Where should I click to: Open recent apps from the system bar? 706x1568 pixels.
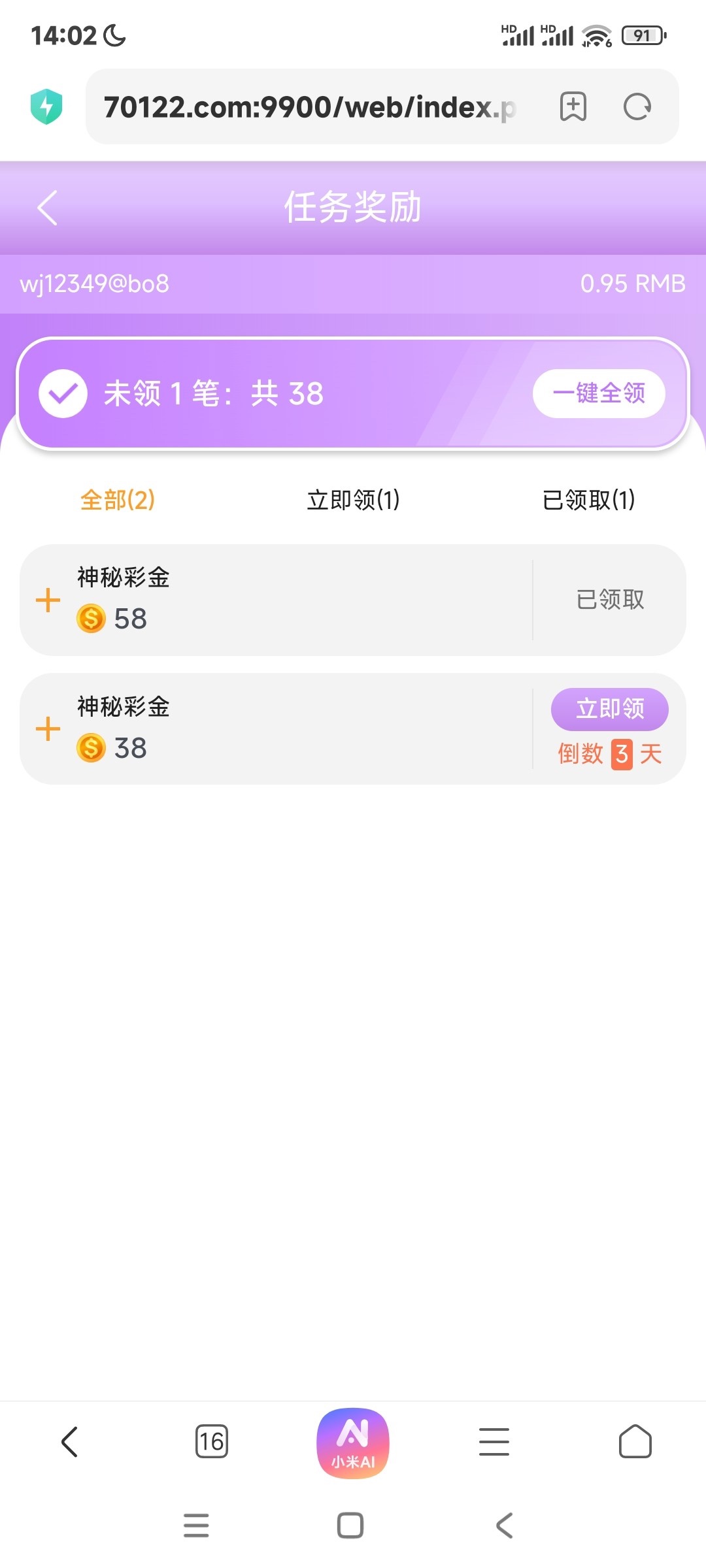(196, 1526)
